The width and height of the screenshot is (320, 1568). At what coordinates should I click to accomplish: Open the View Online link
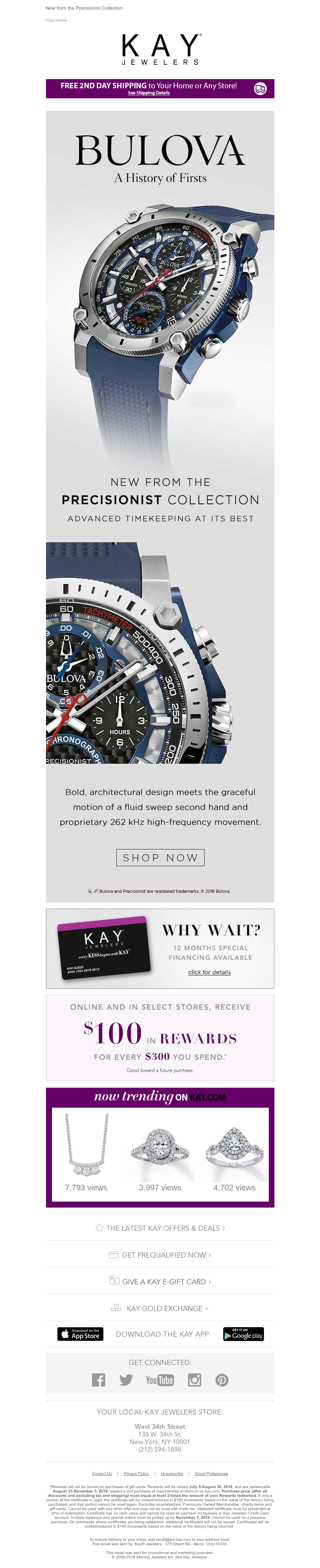(56, 20)
